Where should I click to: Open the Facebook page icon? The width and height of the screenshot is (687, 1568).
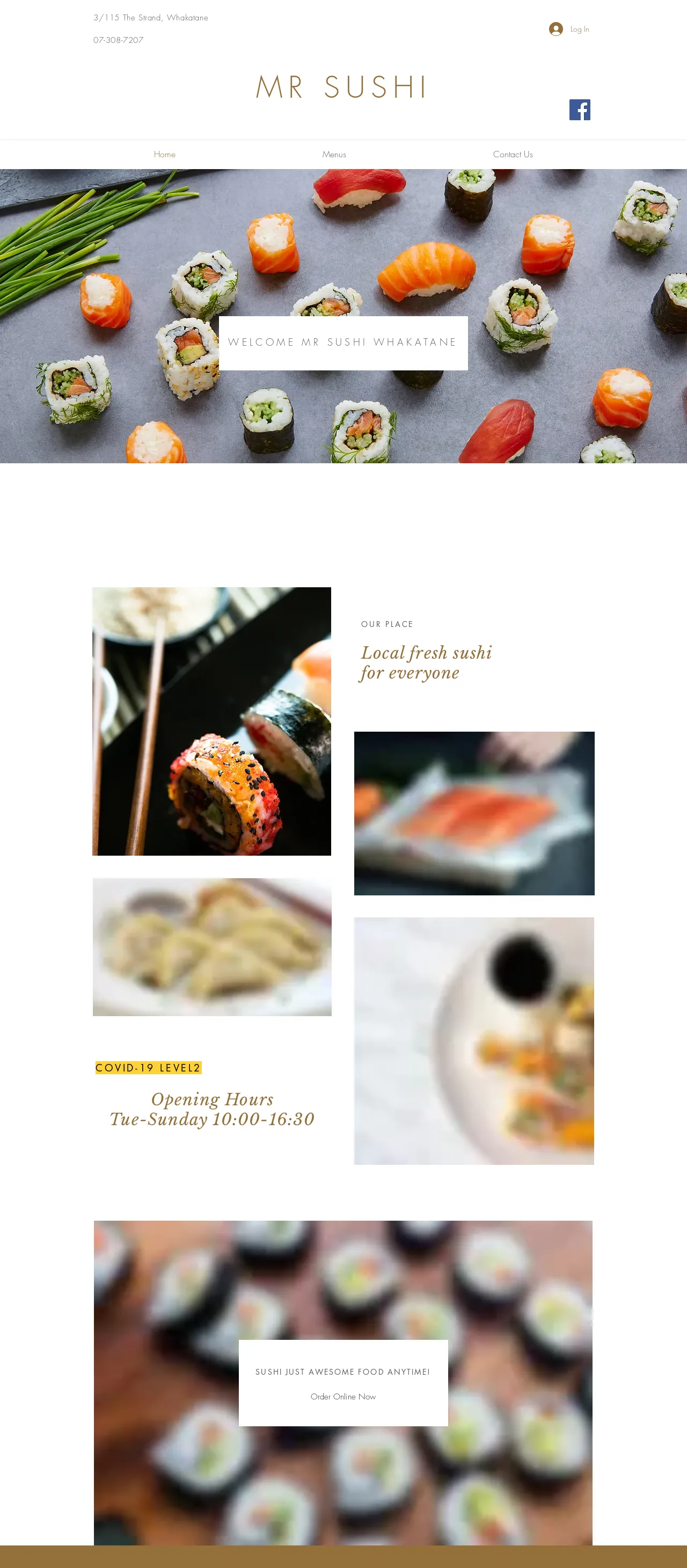pyautogui.click(x=579, y=110)
